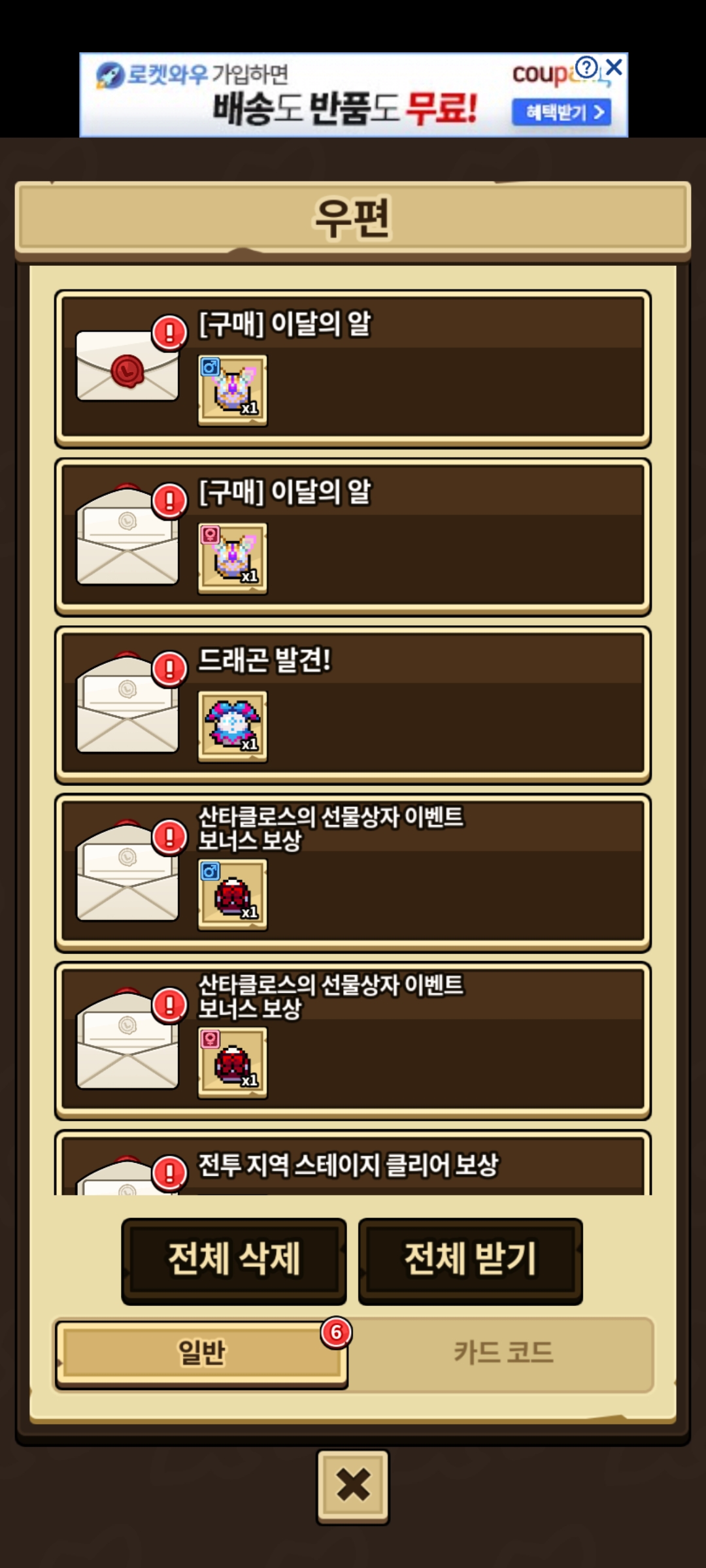Tap the 전체 삭제 button
The image size is (706, 1568).
233,1260
